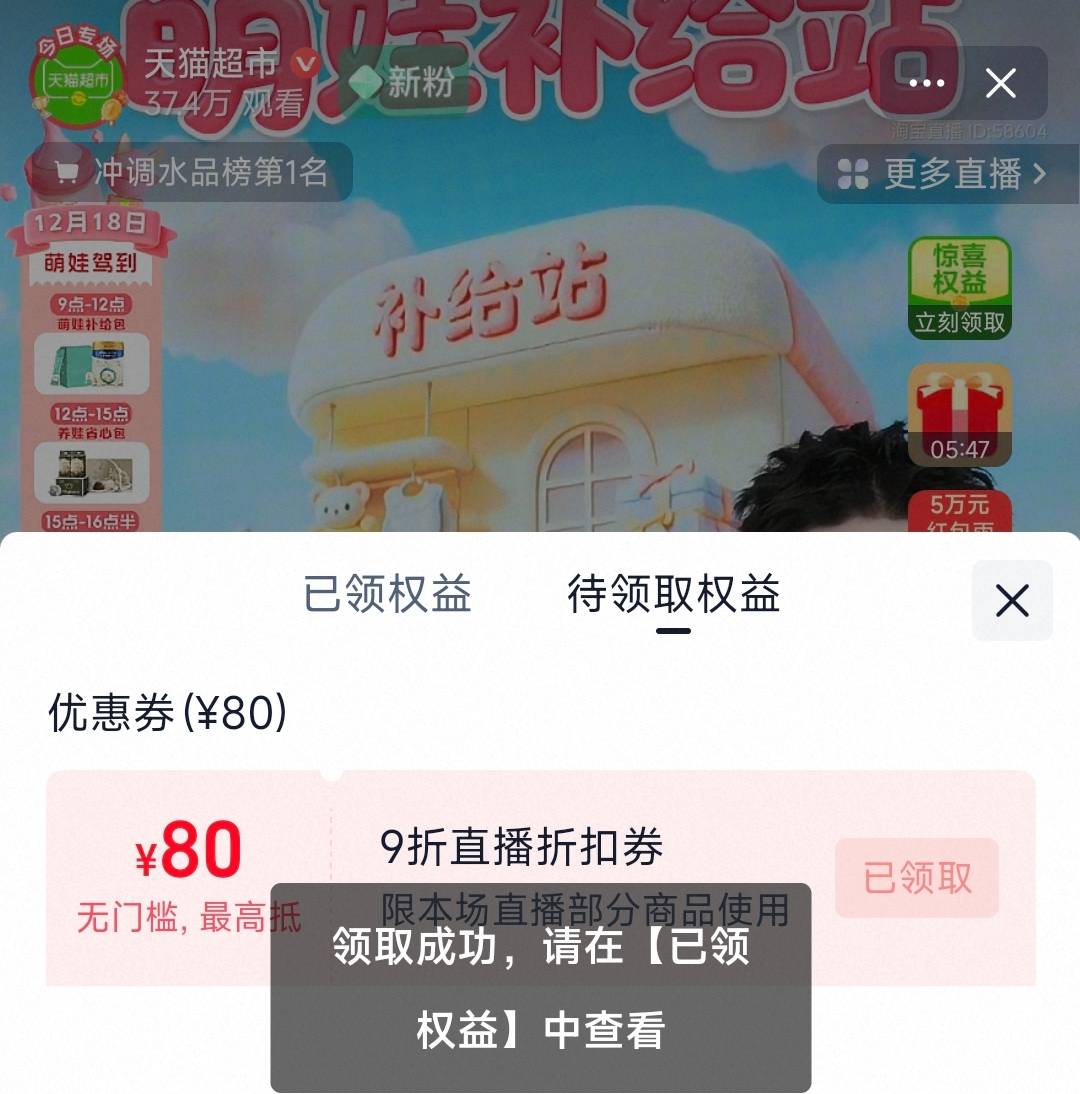Select the 待领取权益 tab
This screenshot has width=1080, height=1094.
673,595
